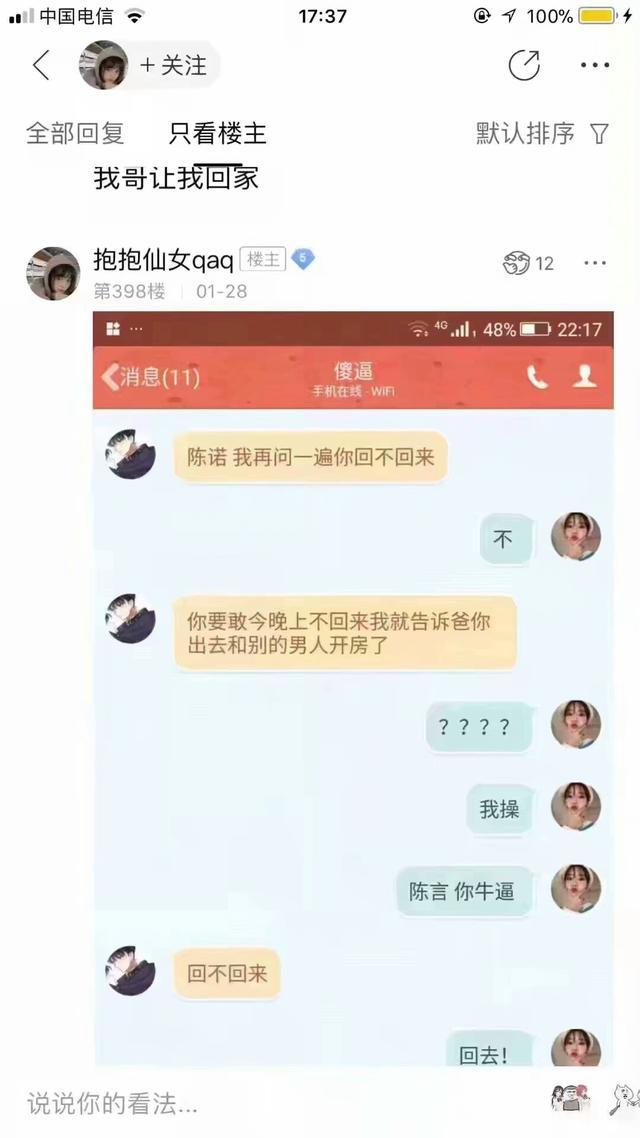Open the chat screenshot image in the post
Image resolution: width=640 pixels, height=1138 pixels.
tap(353, 688)
